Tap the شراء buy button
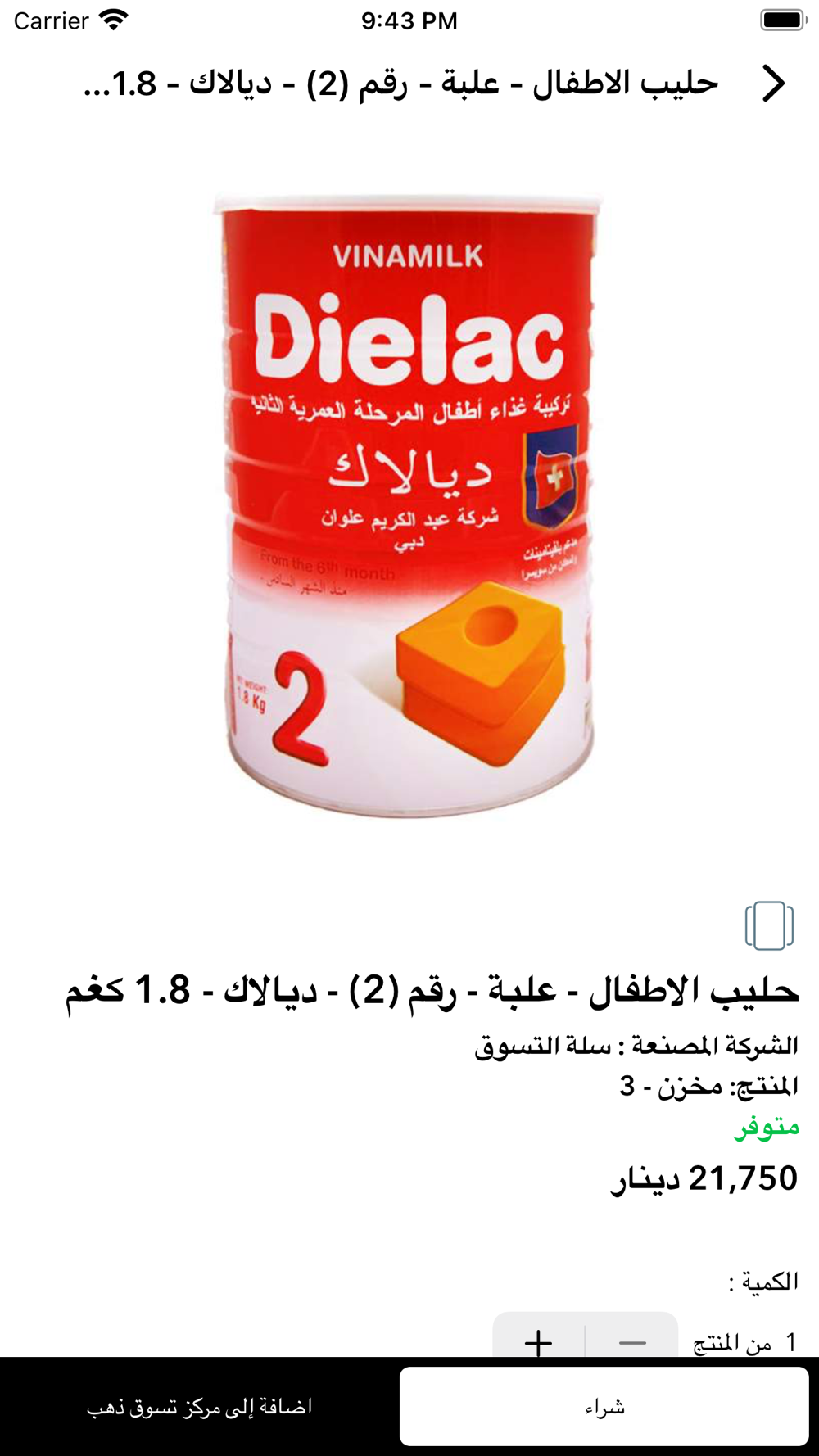 tap(604, 1407)
